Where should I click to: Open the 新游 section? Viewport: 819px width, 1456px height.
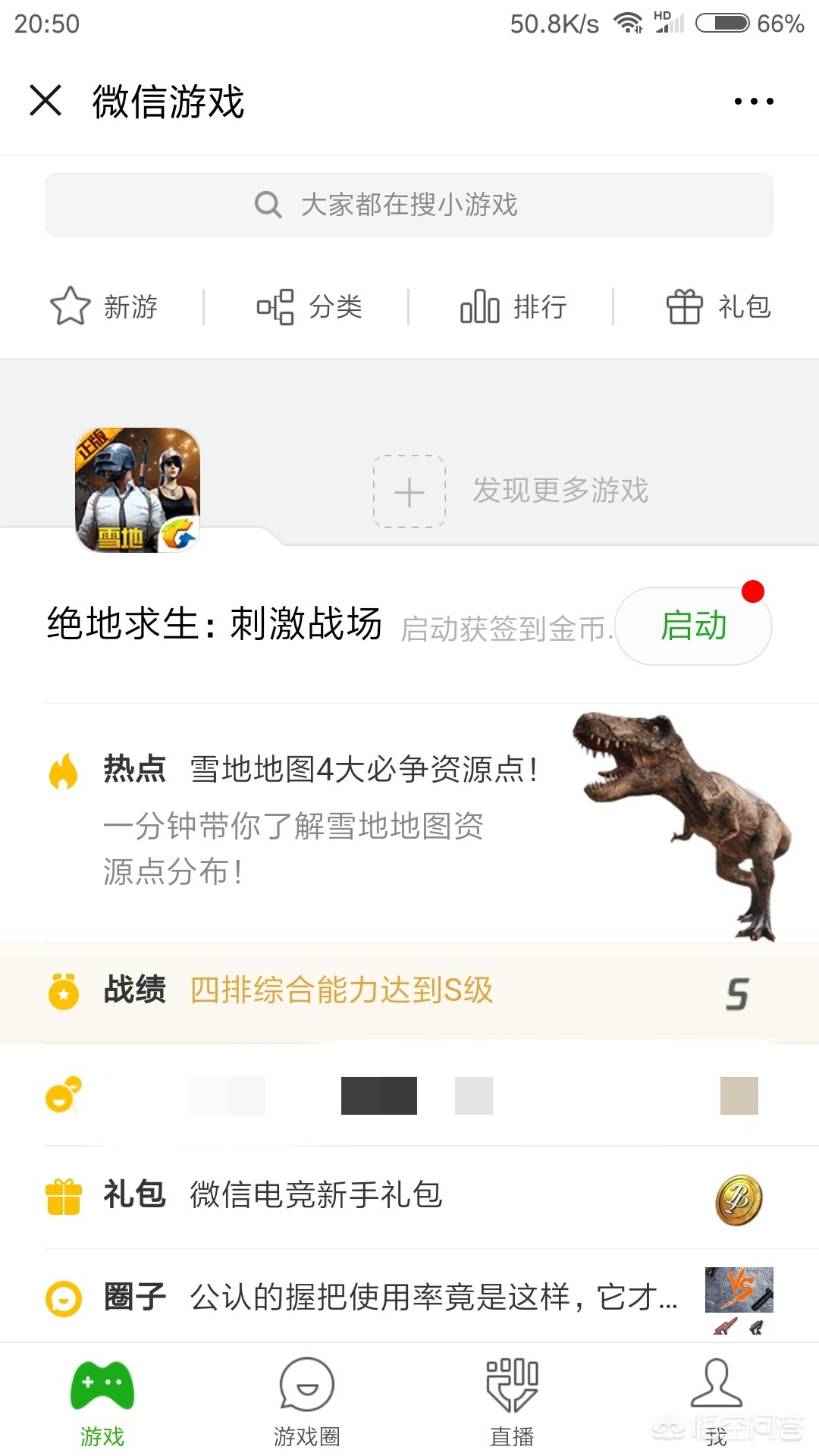(104, 307)
